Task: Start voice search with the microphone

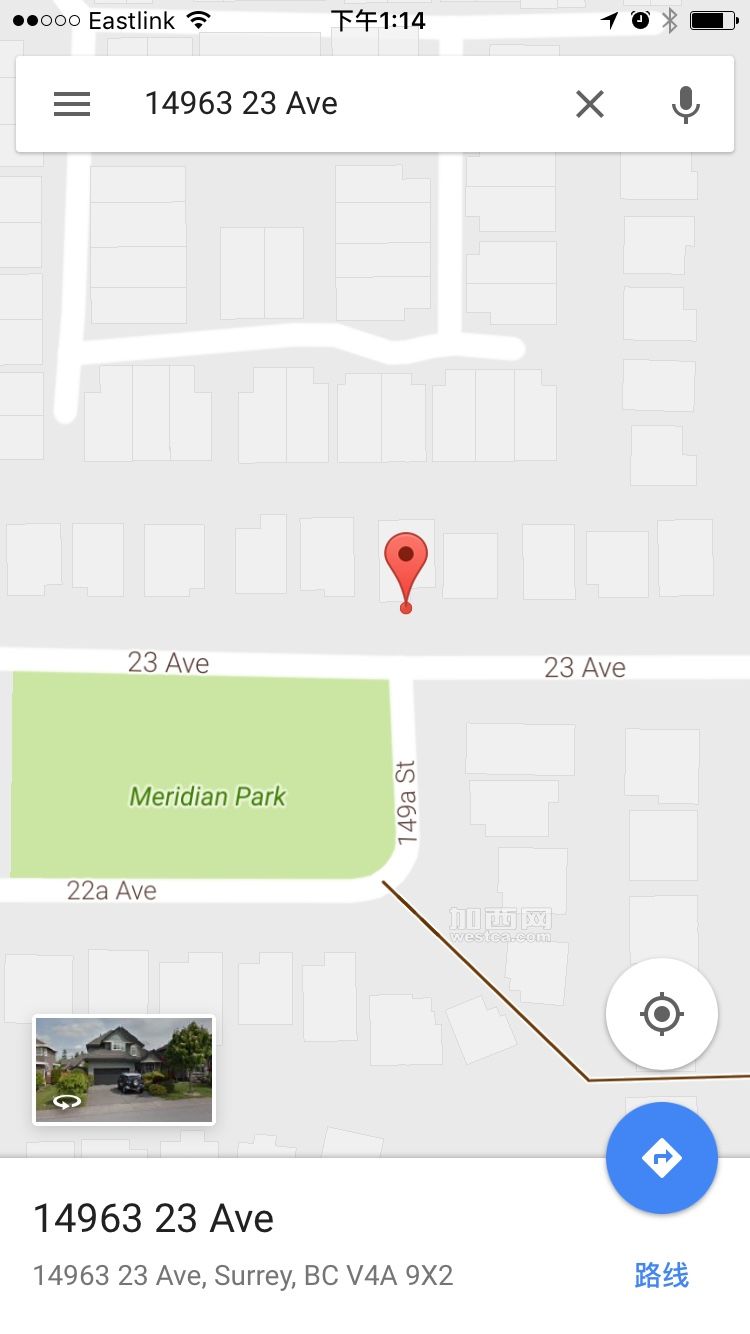Action: pyautogui.click(x=685, y=104)
